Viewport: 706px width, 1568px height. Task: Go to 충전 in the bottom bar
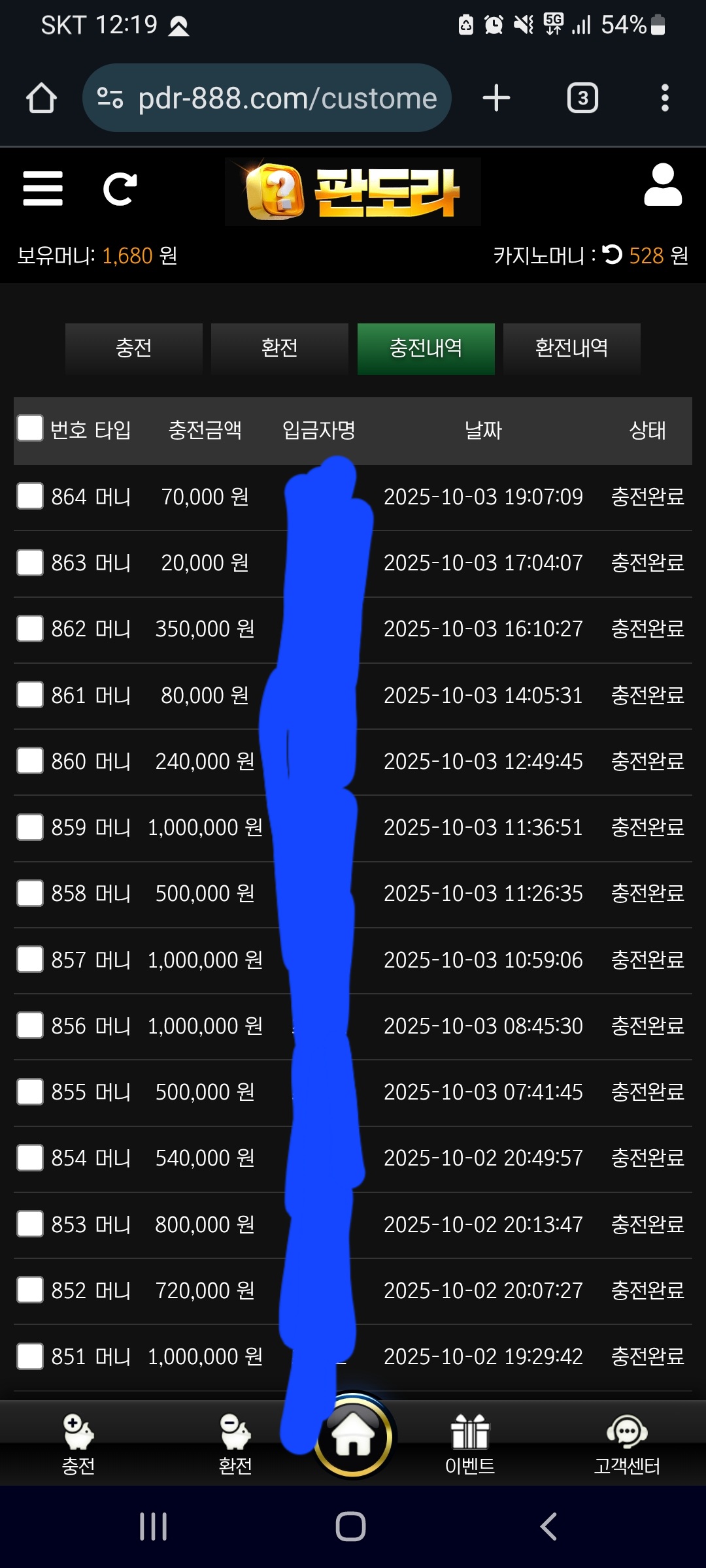click(78, 1444)
